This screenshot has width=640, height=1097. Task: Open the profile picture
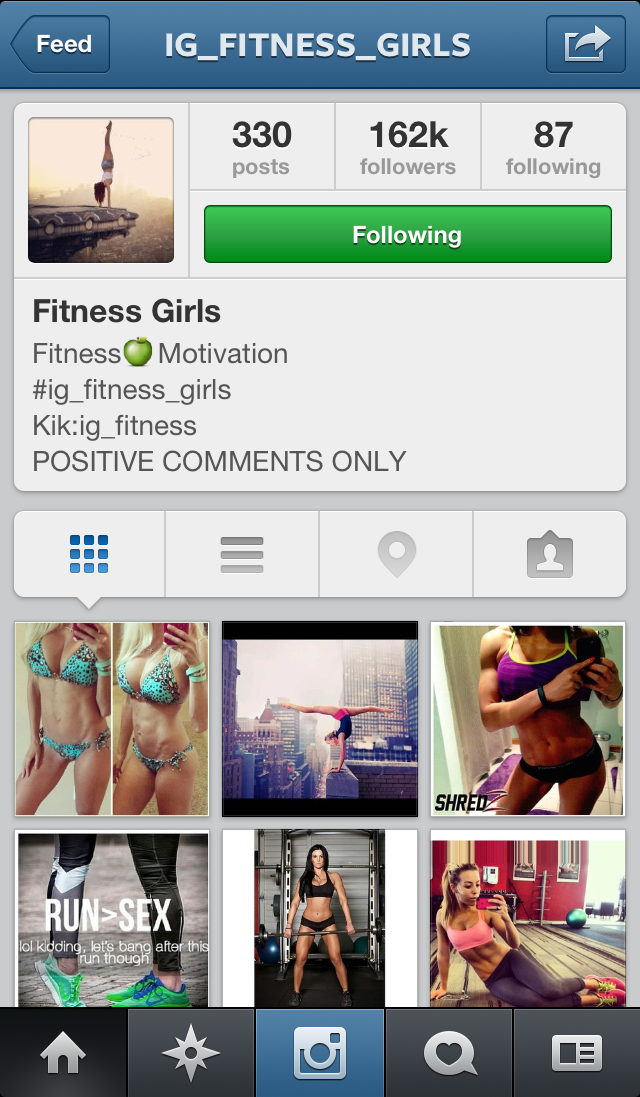point(101,190)
